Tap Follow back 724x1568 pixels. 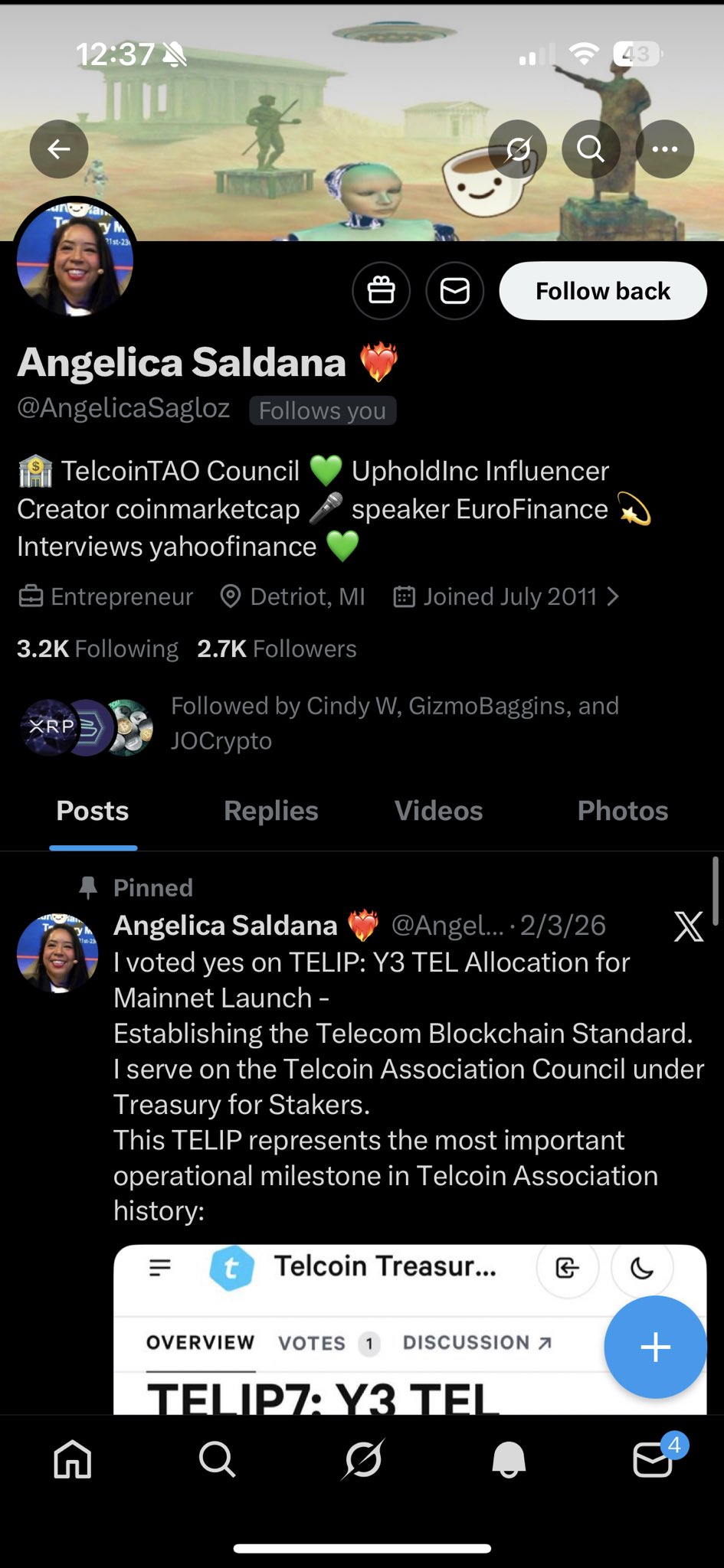pyautogui.click(x=602, y=291)
